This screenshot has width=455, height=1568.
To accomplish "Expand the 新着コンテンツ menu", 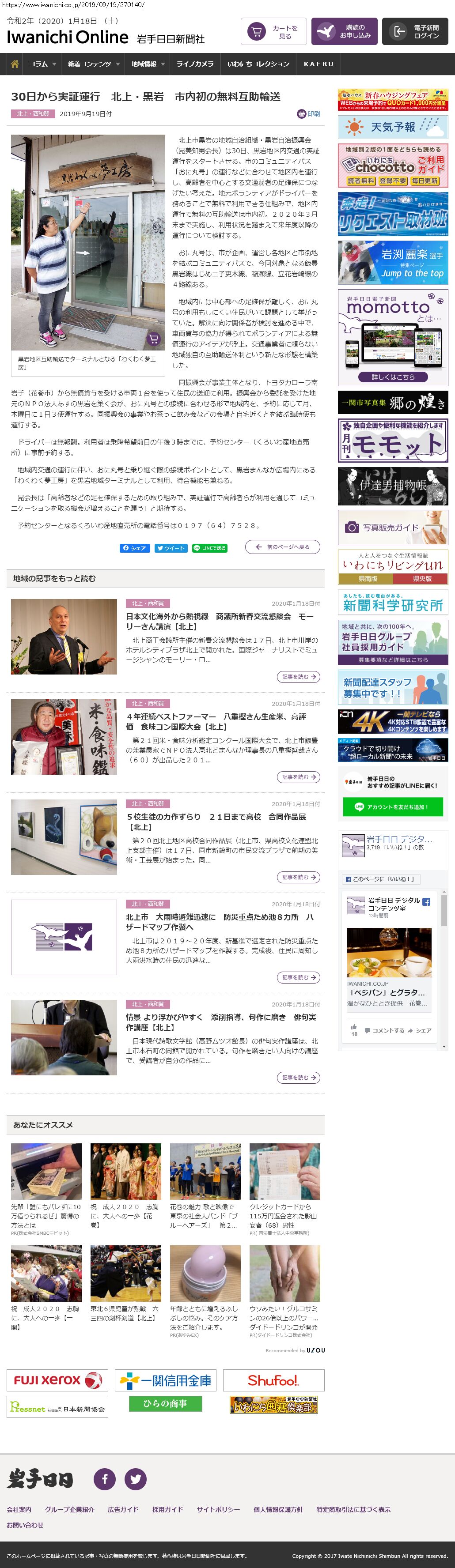I will coord(93,64).
